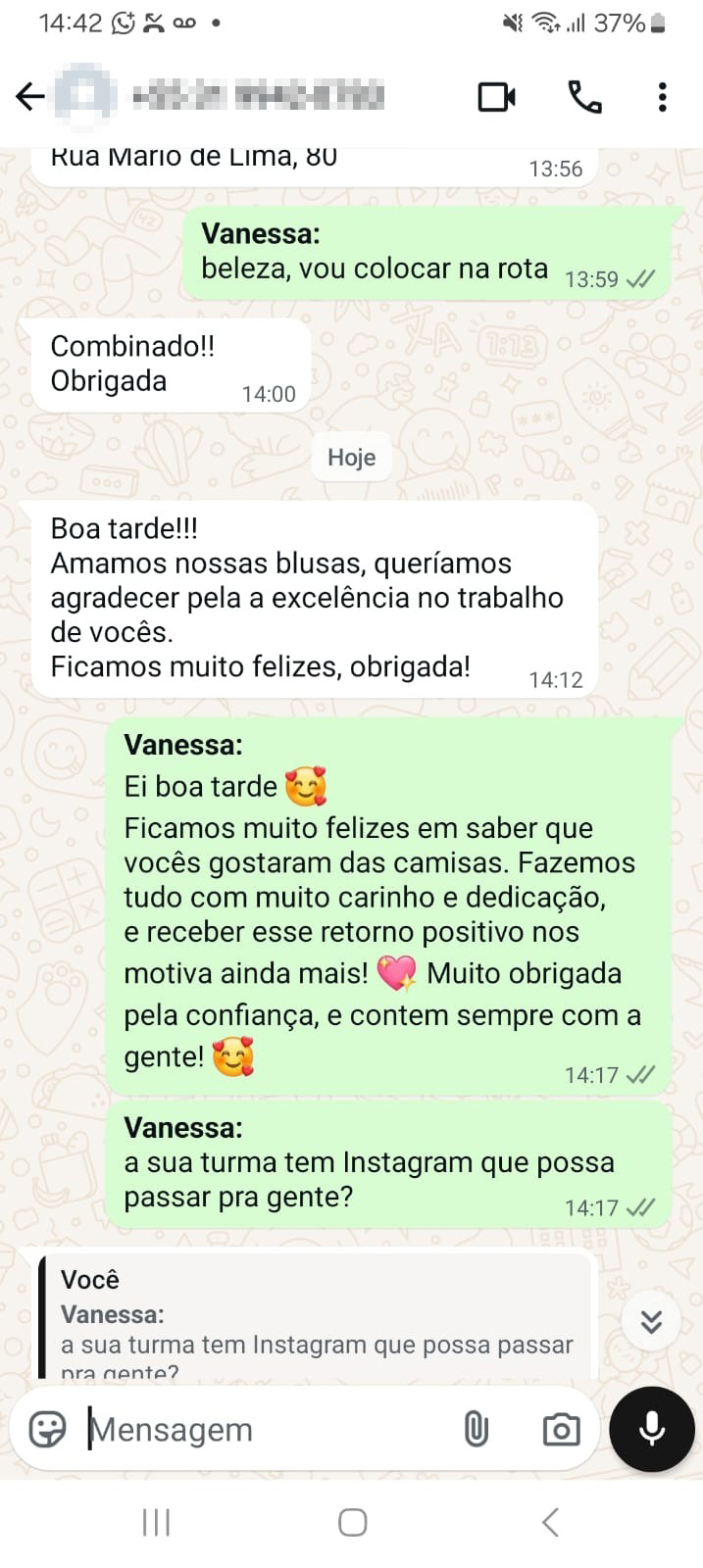Go back to the chat list
703x1568 pixels.
(x=30, y=96)
